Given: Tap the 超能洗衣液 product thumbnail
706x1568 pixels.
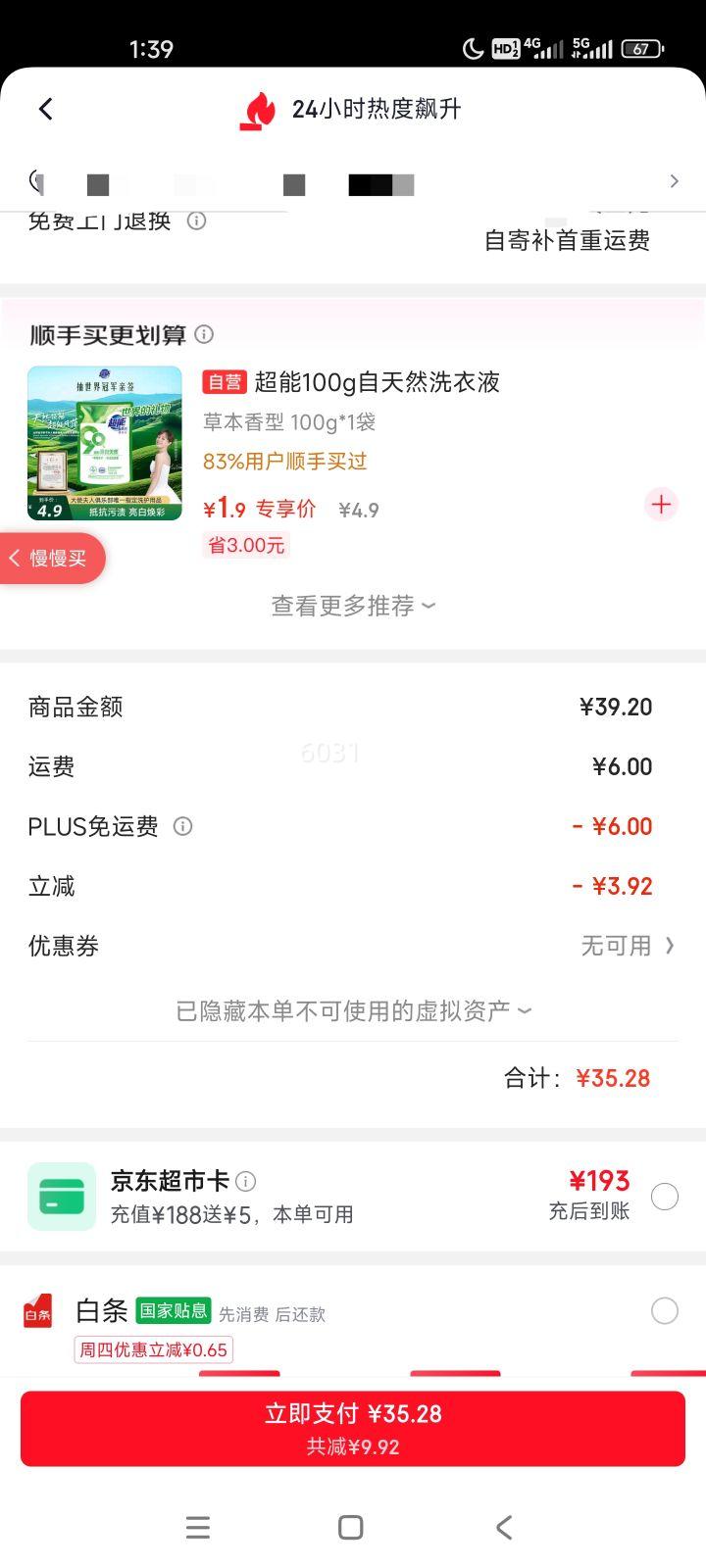Looking at the screenshot, I should click(103, 443).
